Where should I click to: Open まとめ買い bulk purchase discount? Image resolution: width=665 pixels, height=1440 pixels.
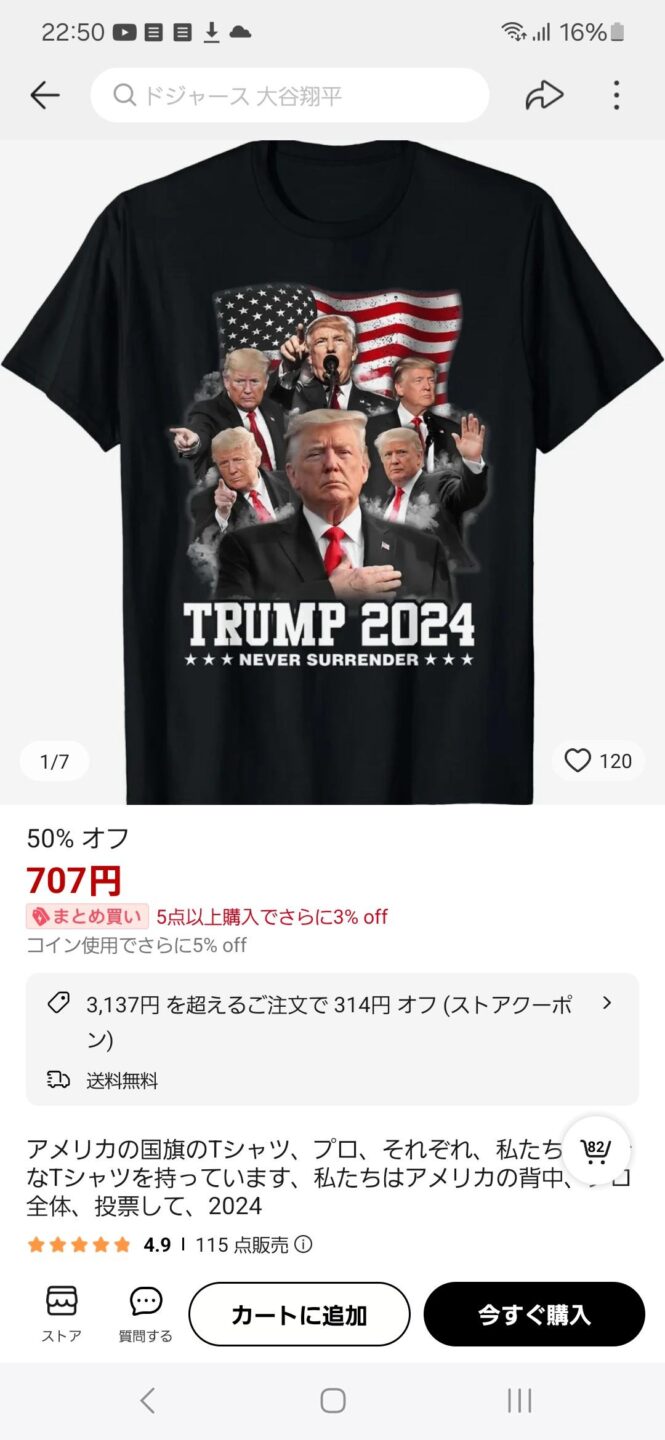(x=88, y=916)
